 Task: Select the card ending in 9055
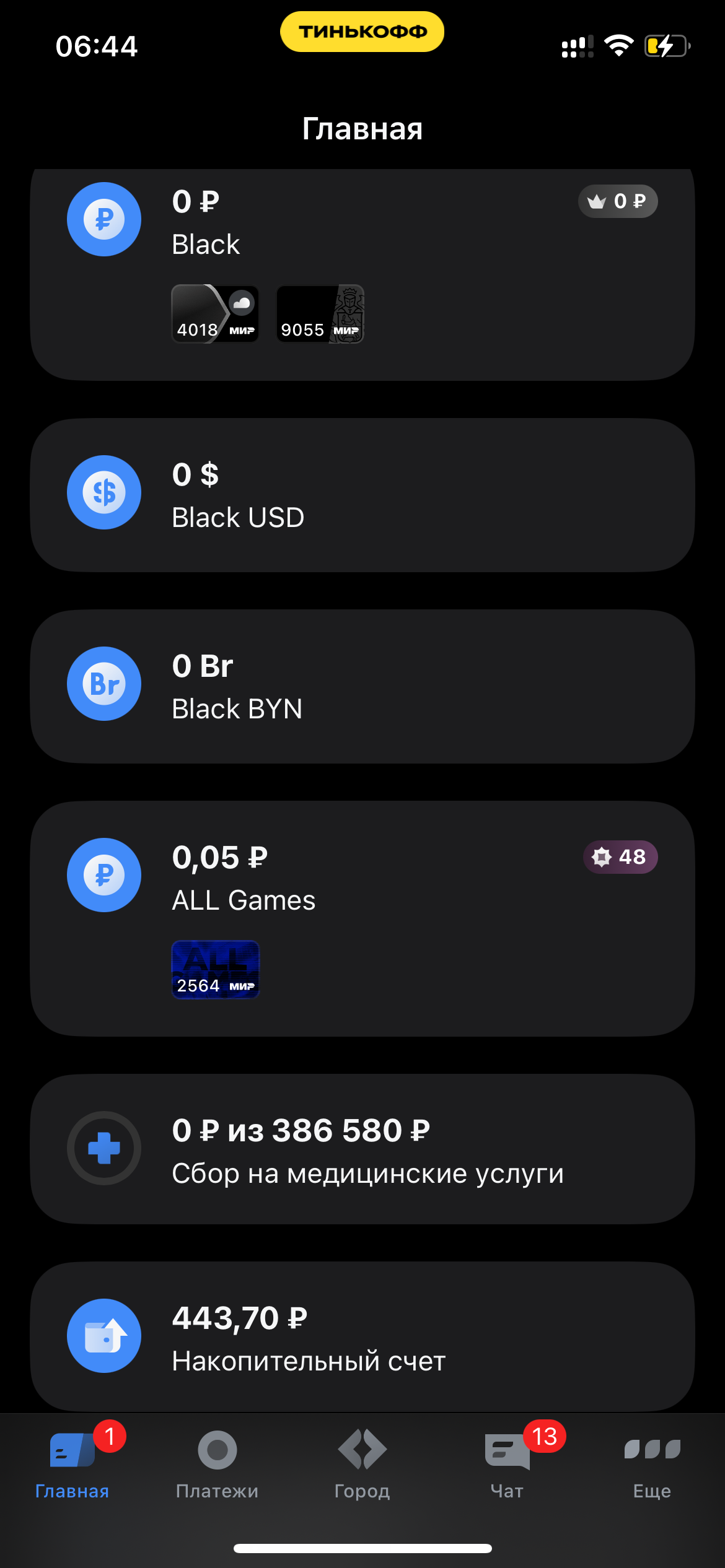pyautogui.click(x=320, y=314)
